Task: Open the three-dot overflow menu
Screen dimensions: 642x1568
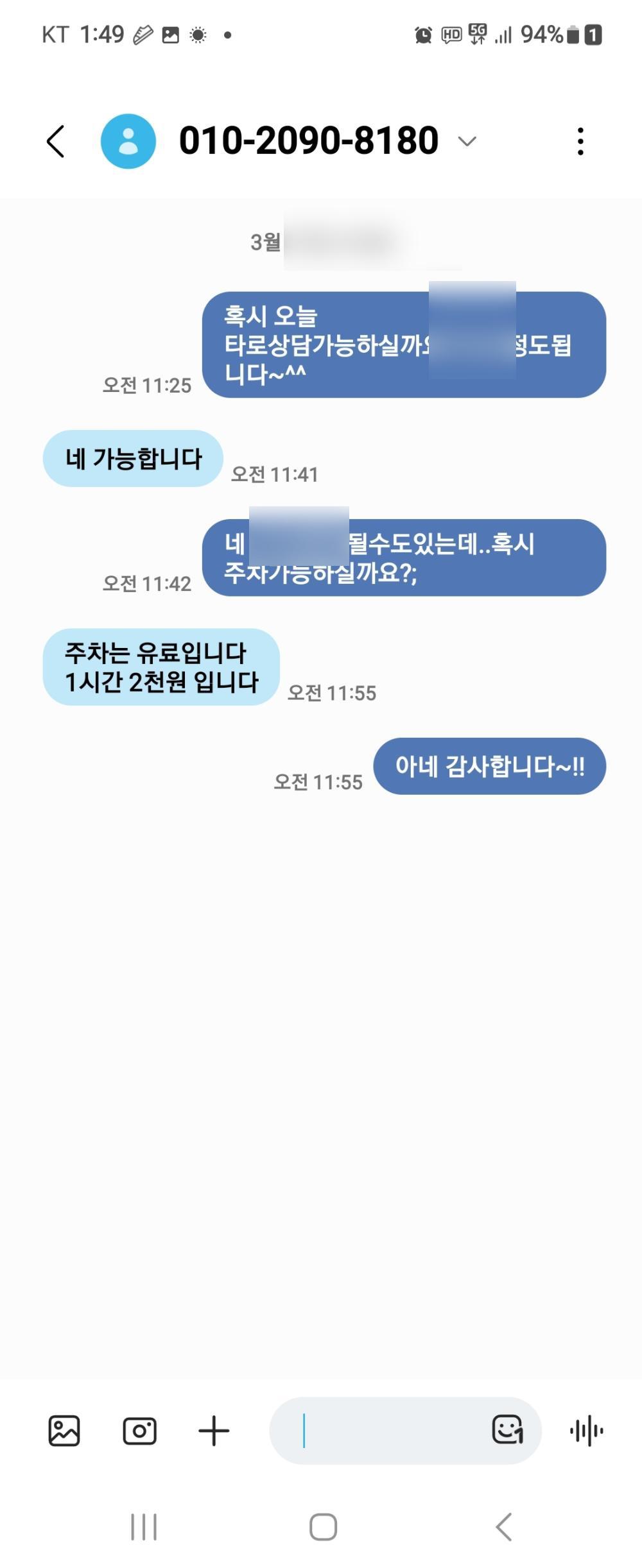Action: 580,141
